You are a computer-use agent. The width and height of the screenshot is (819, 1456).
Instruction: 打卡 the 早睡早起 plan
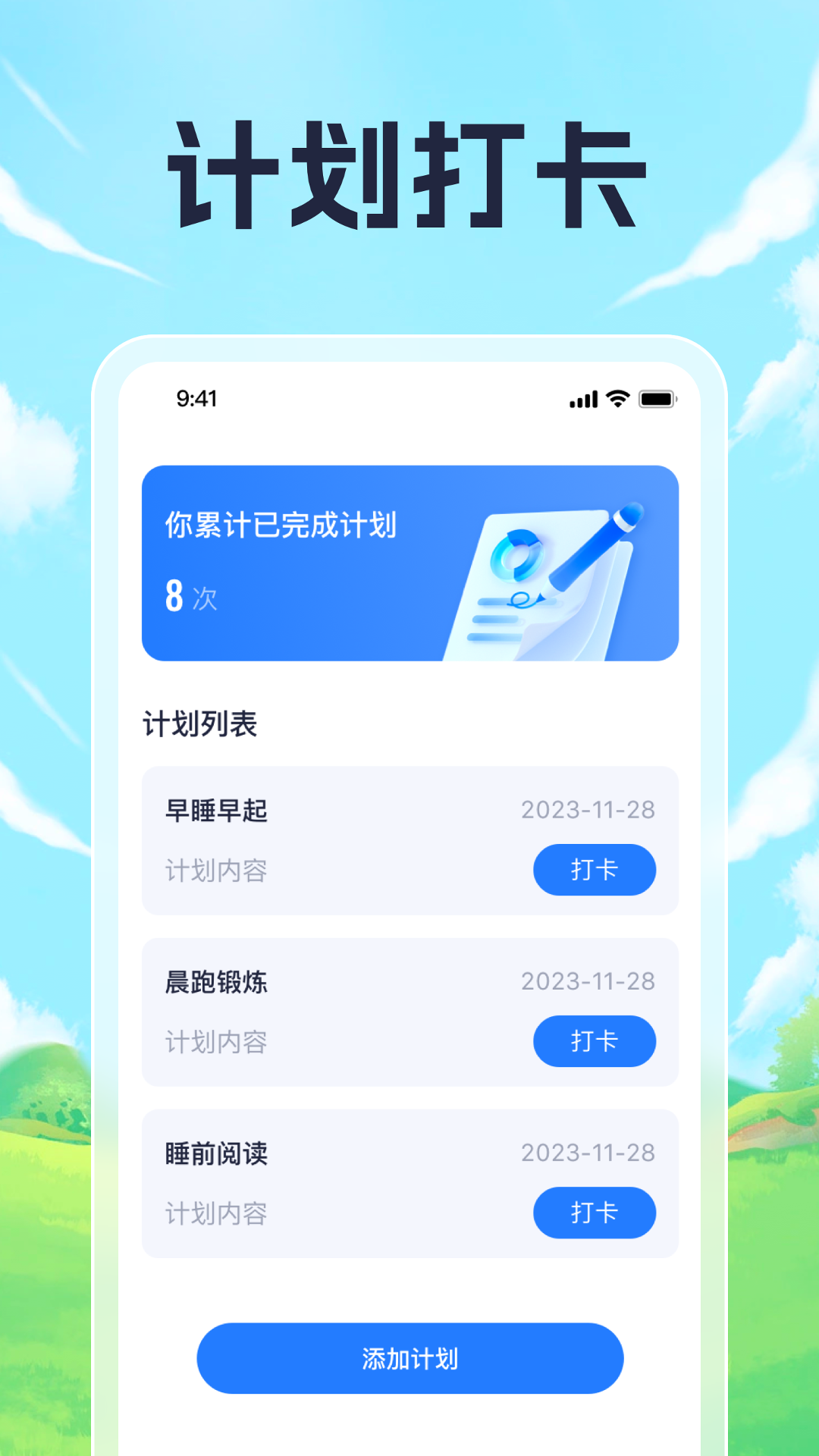tap(595, 870)
